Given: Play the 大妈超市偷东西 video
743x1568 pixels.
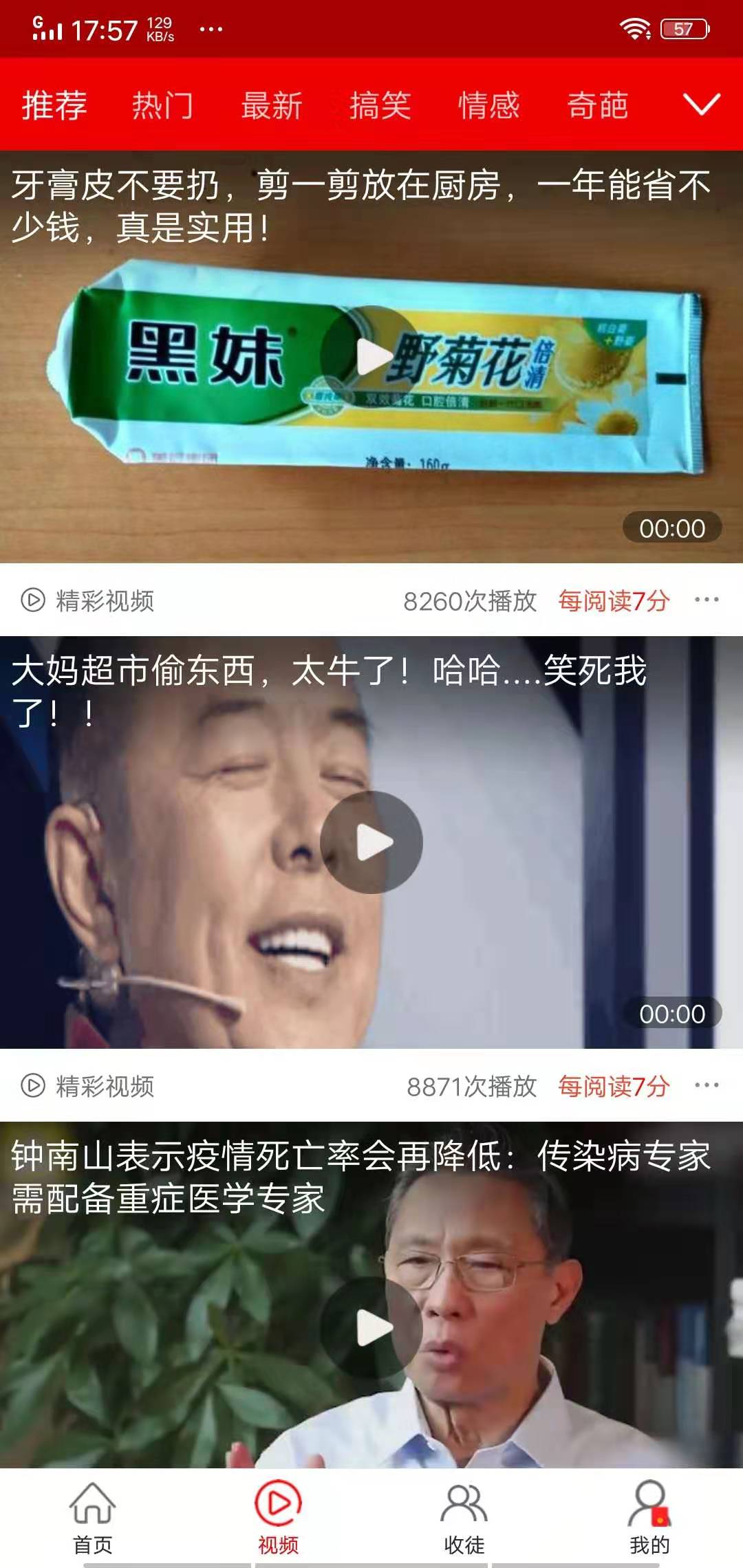Looking at the screenshot, I should [371, 842].
